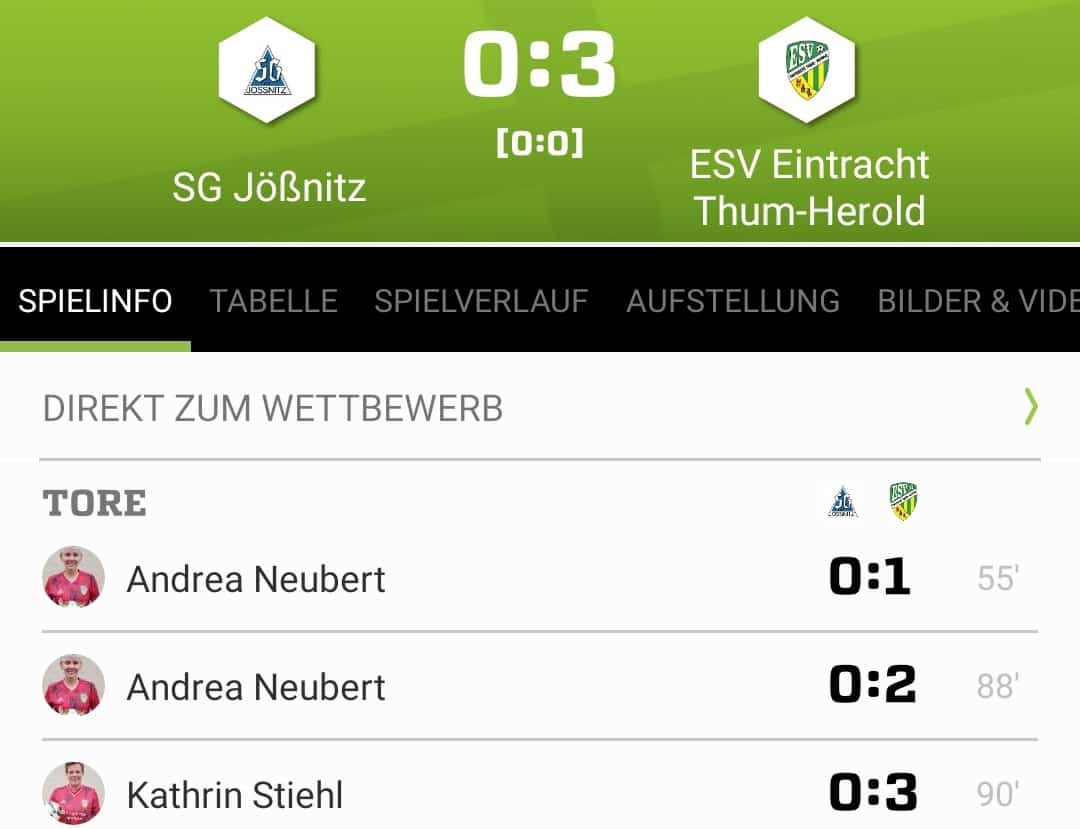
Task: Switch to the Tabelle tab
Action: pyautogui.click(x=273, y=301)
